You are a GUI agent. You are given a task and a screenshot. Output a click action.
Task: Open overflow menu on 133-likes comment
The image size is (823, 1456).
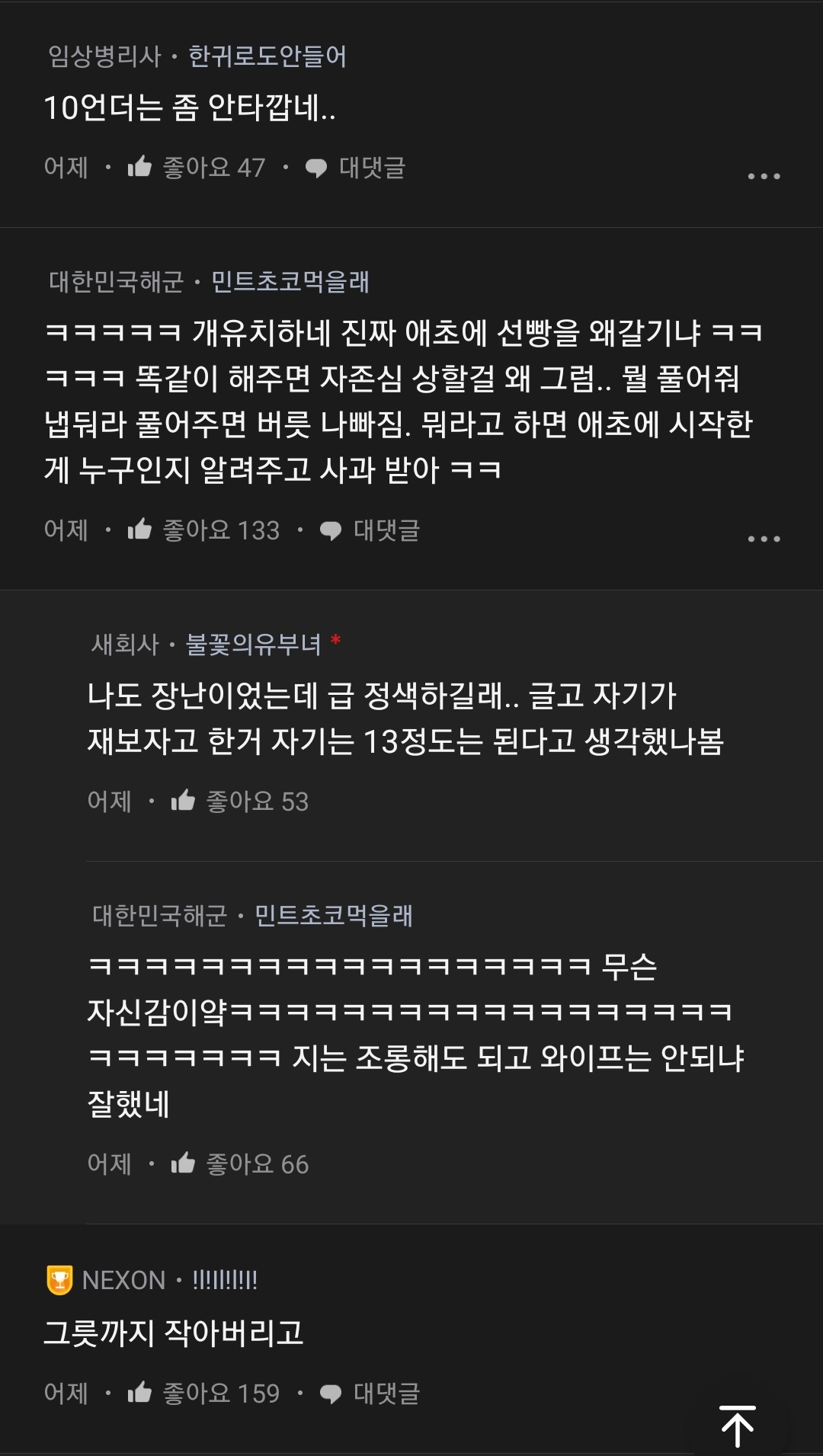764,539
